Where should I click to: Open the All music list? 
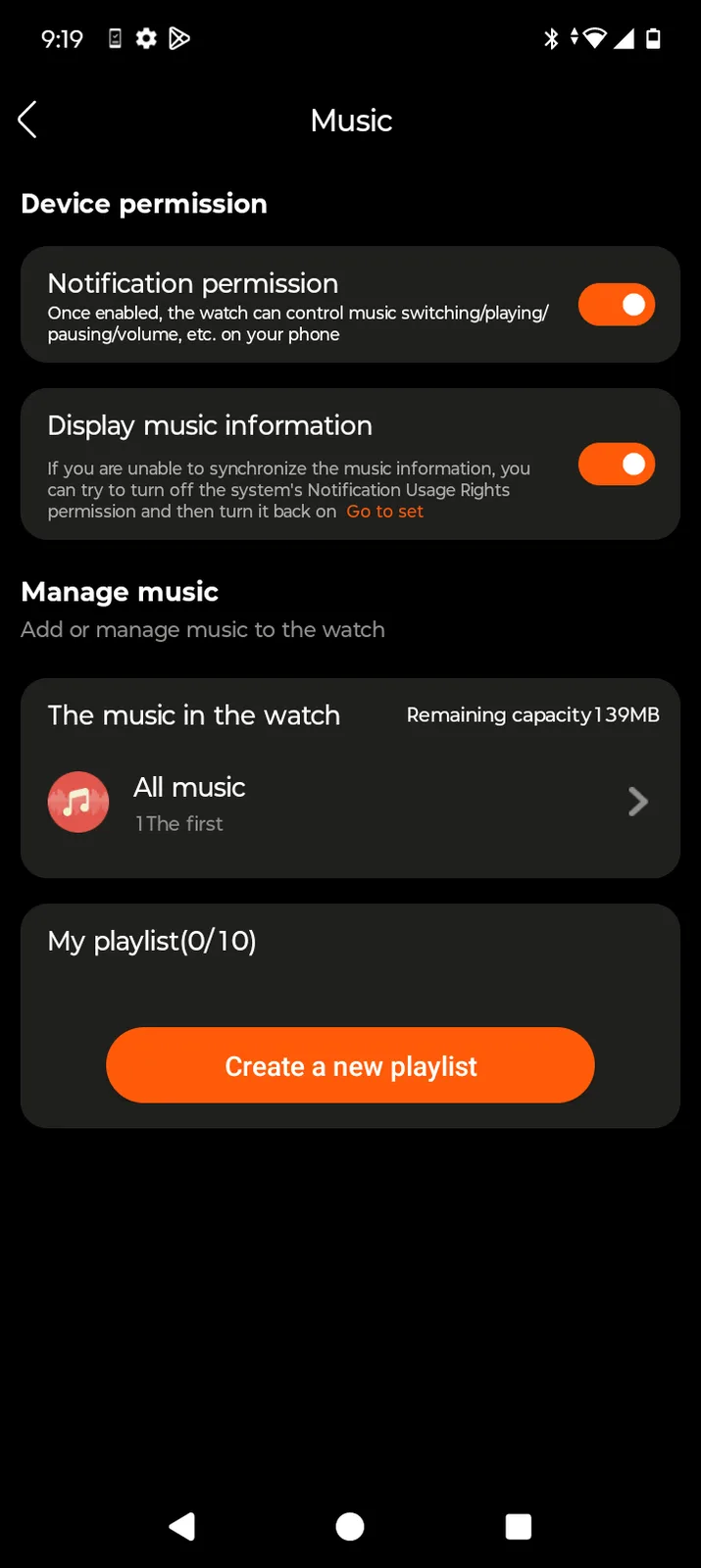point(350,803)
